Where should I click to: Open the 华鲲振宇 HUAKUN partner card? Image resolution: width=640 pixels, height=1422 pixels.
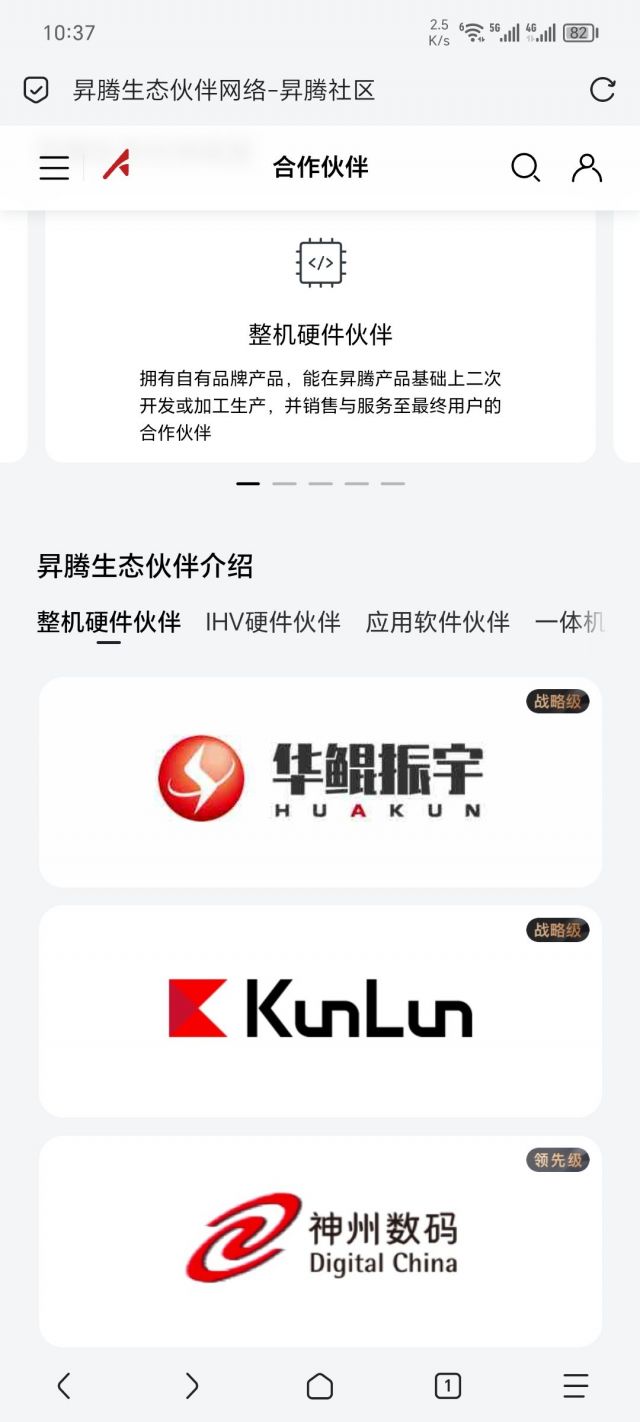click(320, 782)
